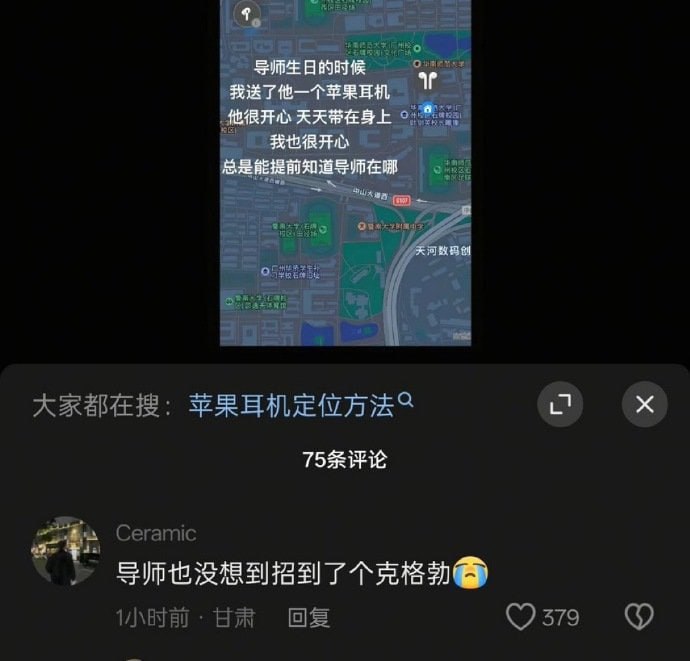Dislike Ceramic's comment with broken heart
This screenshot has width=690, height=661.
[639, 617]
